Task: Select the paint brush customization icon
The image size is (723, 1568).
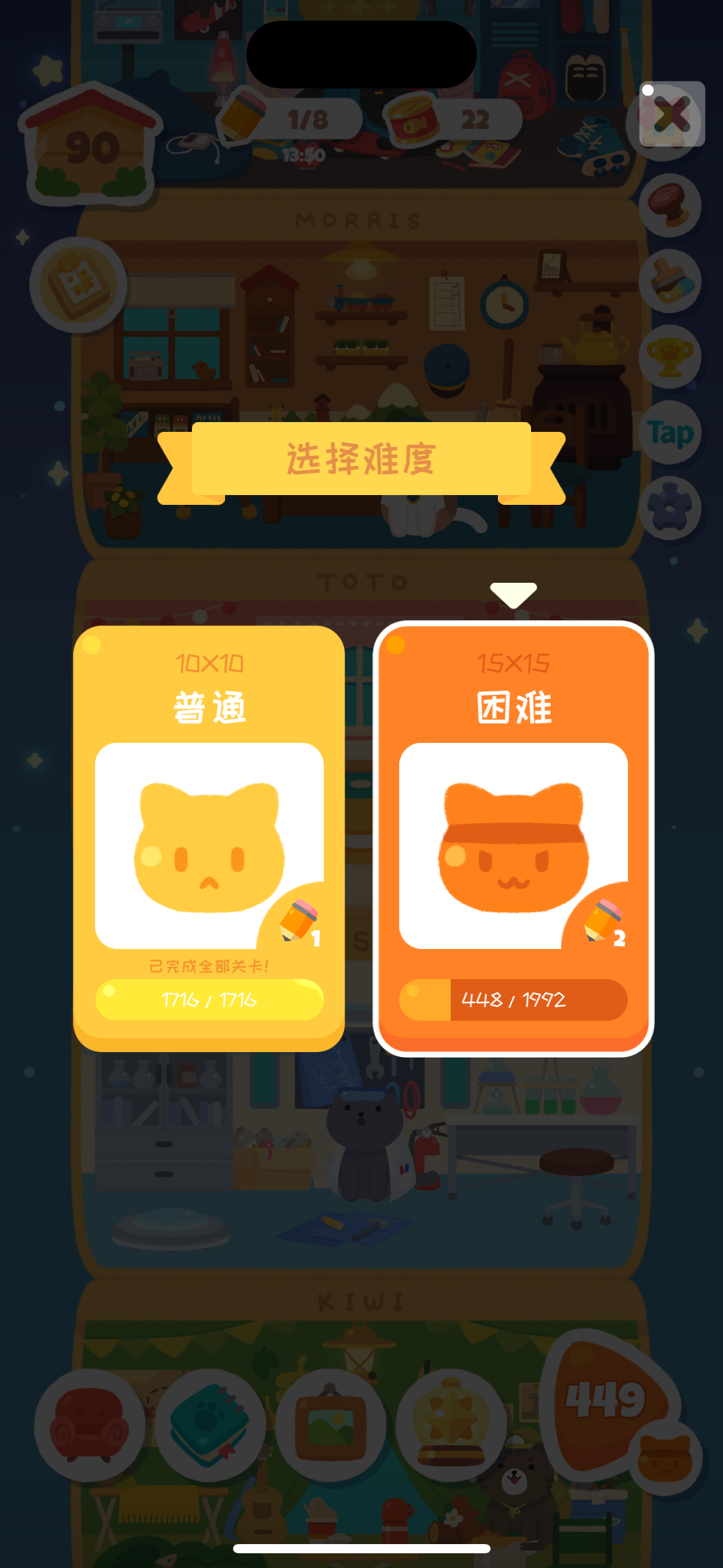Action: tap(670, 282)
